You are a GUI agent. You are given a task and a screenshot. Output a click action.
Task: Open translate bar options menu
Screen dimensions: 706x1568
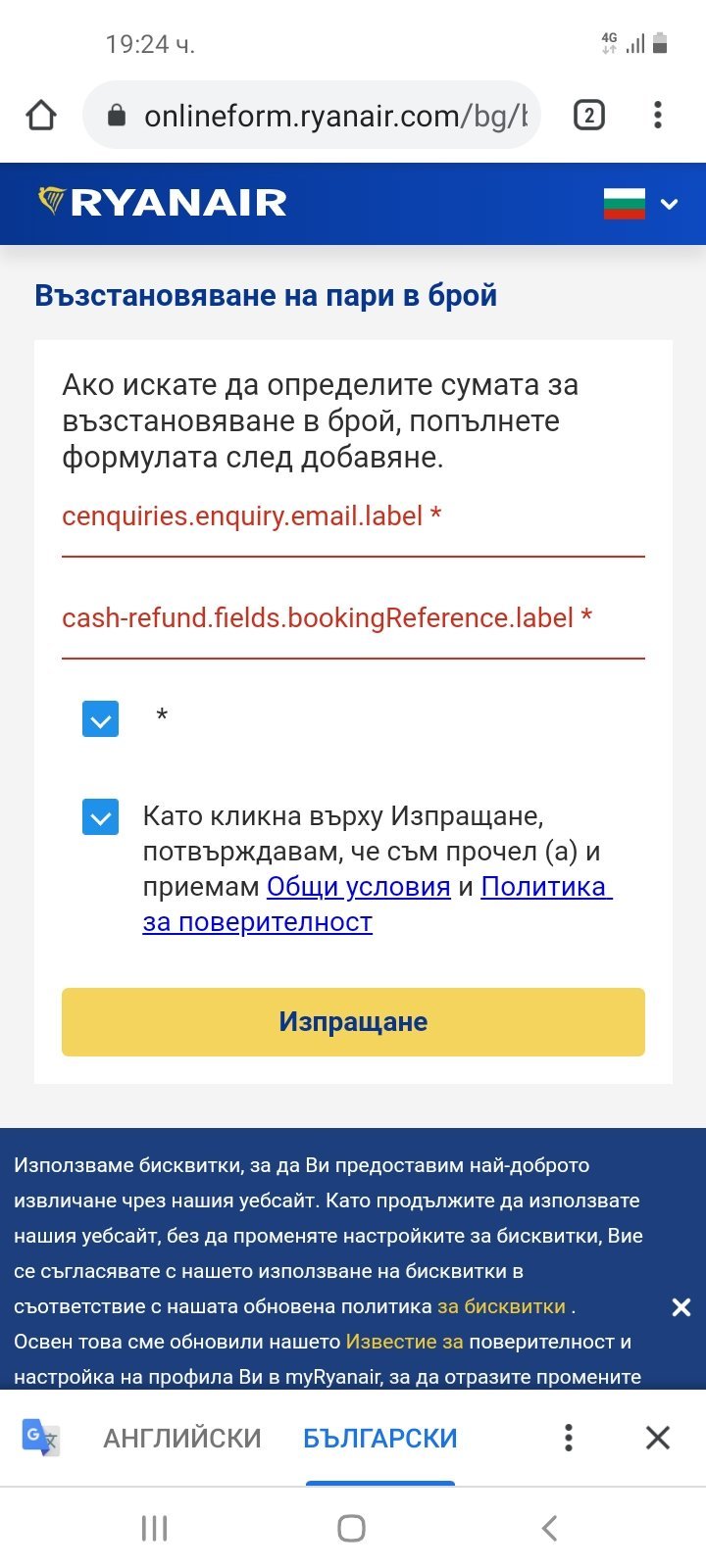tap(568, 1438)
